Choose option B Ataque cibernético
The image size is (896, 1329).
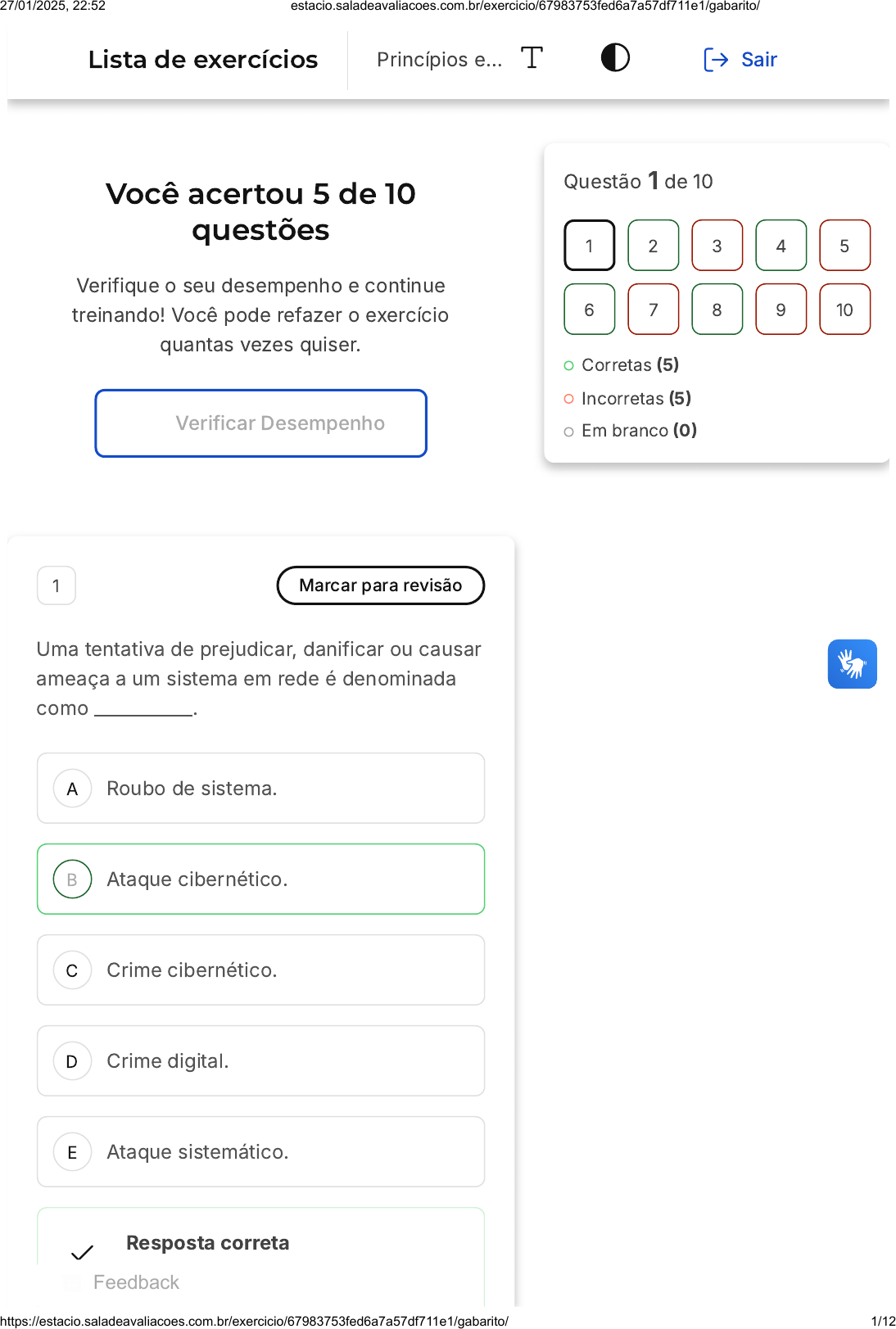click(x=260, y=879)
